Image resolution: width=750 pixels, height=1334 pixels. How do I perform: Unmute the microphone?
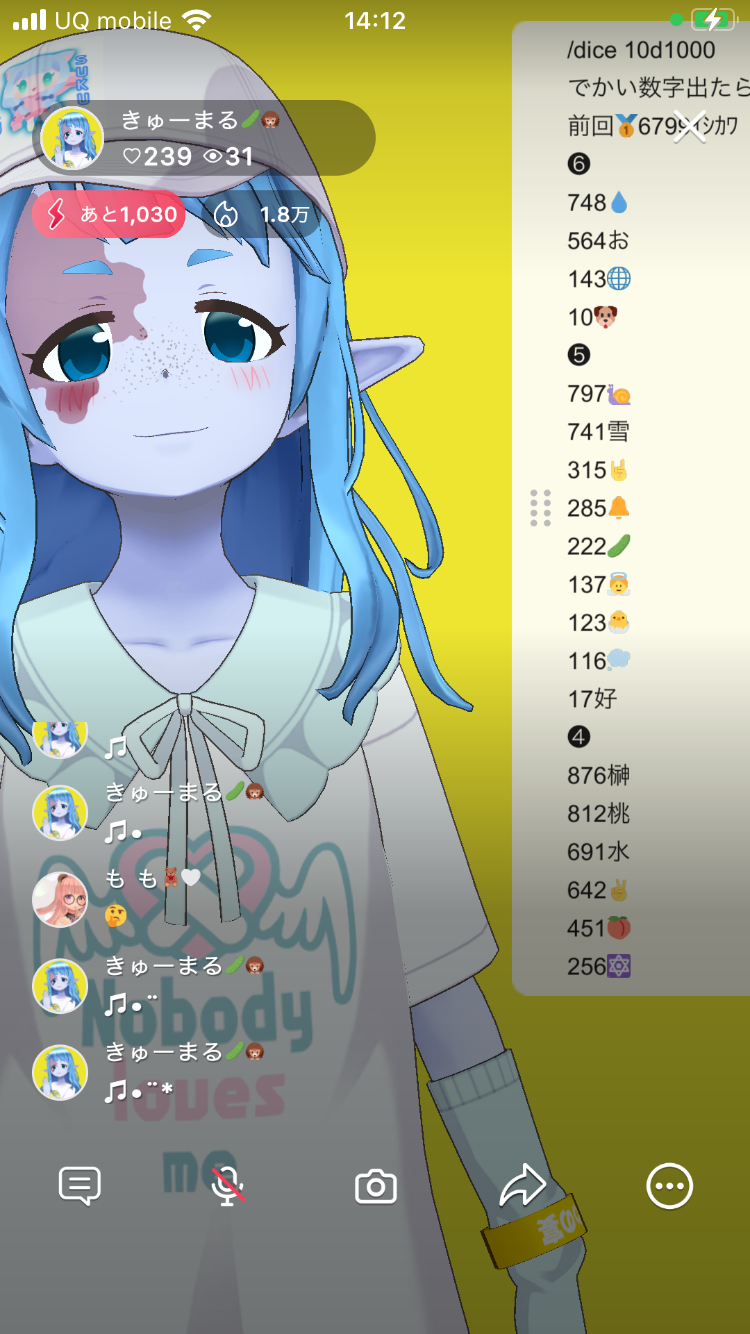point(228,1186)
